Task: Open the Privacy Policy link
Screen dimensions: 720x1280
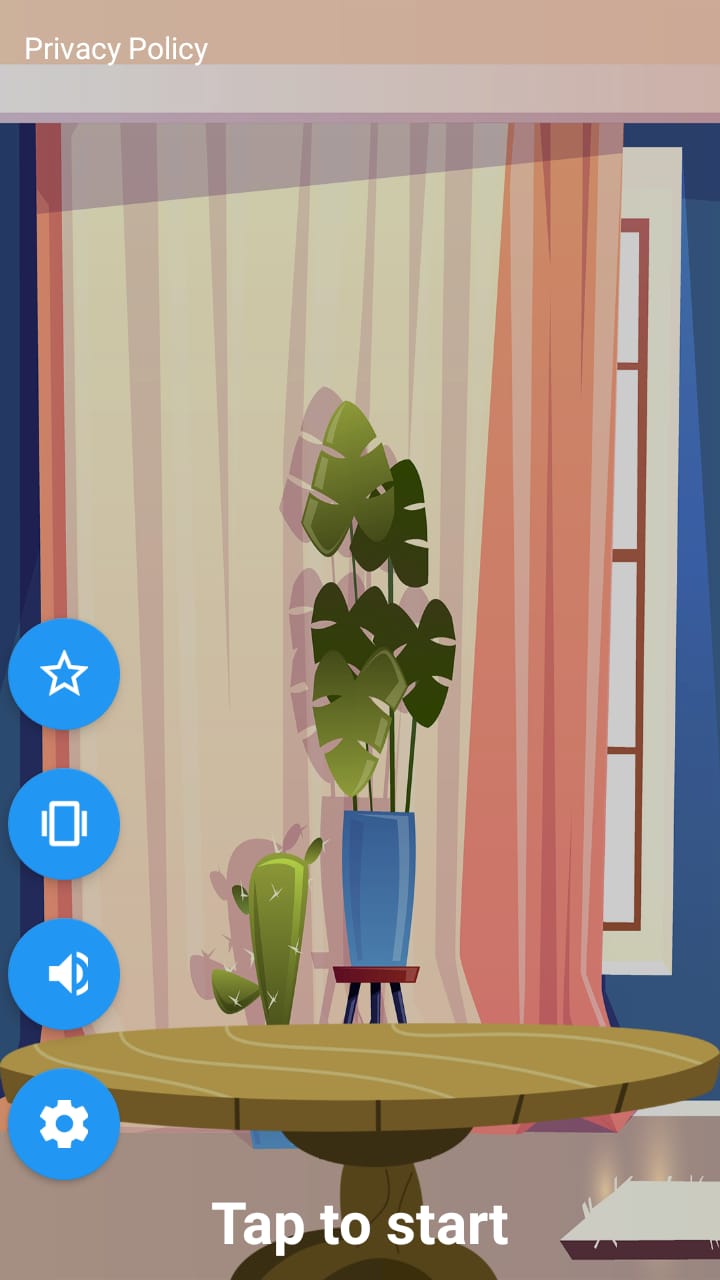Action: pyautogui.click(x=116, y=49)
